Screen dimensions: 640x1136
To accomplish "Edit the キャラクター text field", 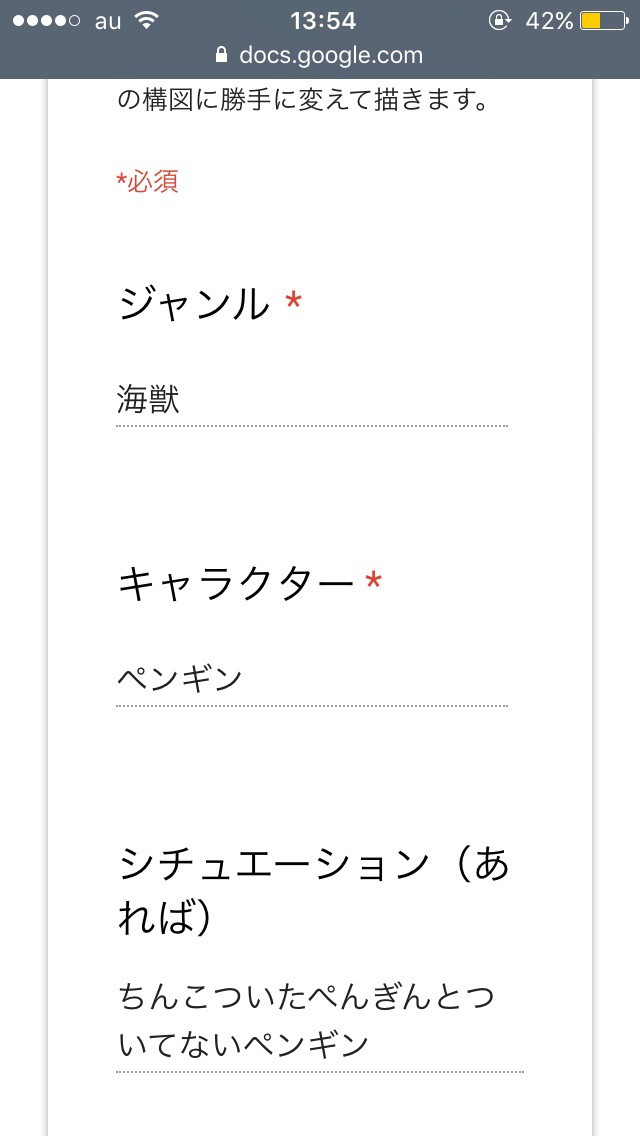I will coord(312,680).
